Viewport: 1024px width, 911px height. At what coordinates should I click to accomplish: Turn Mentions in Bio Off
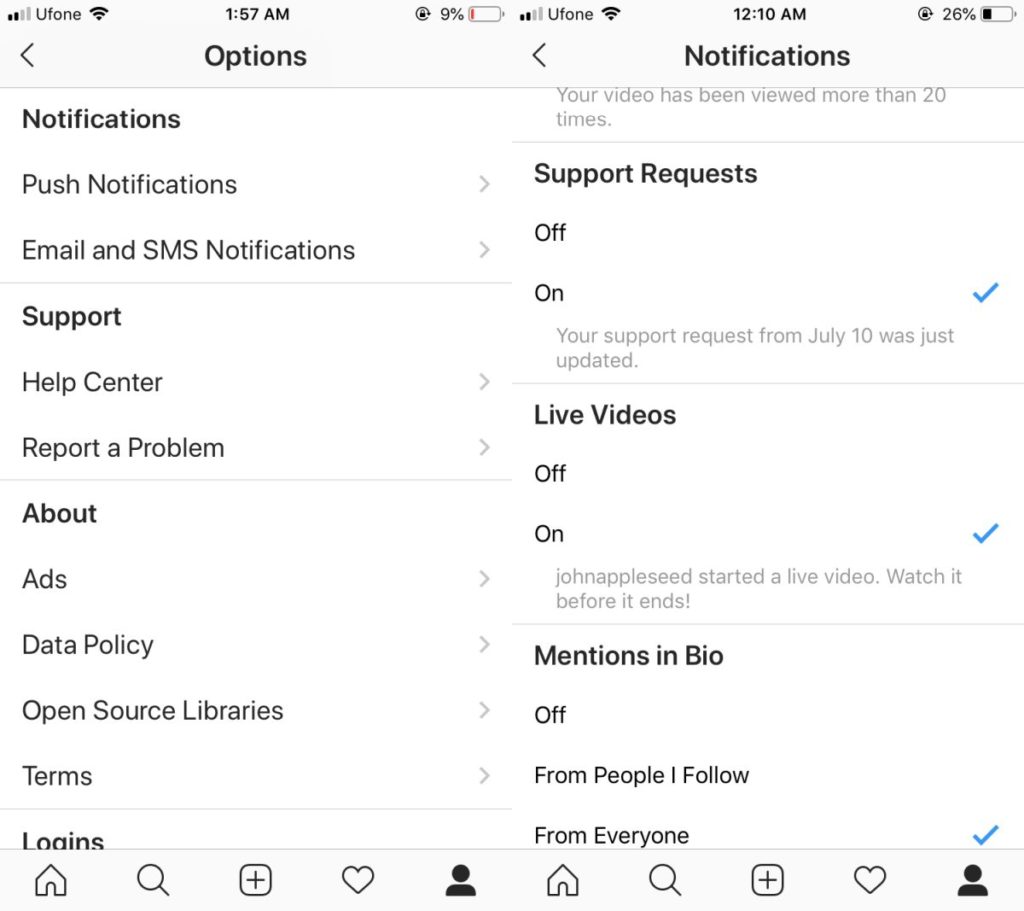coord(767,715)
